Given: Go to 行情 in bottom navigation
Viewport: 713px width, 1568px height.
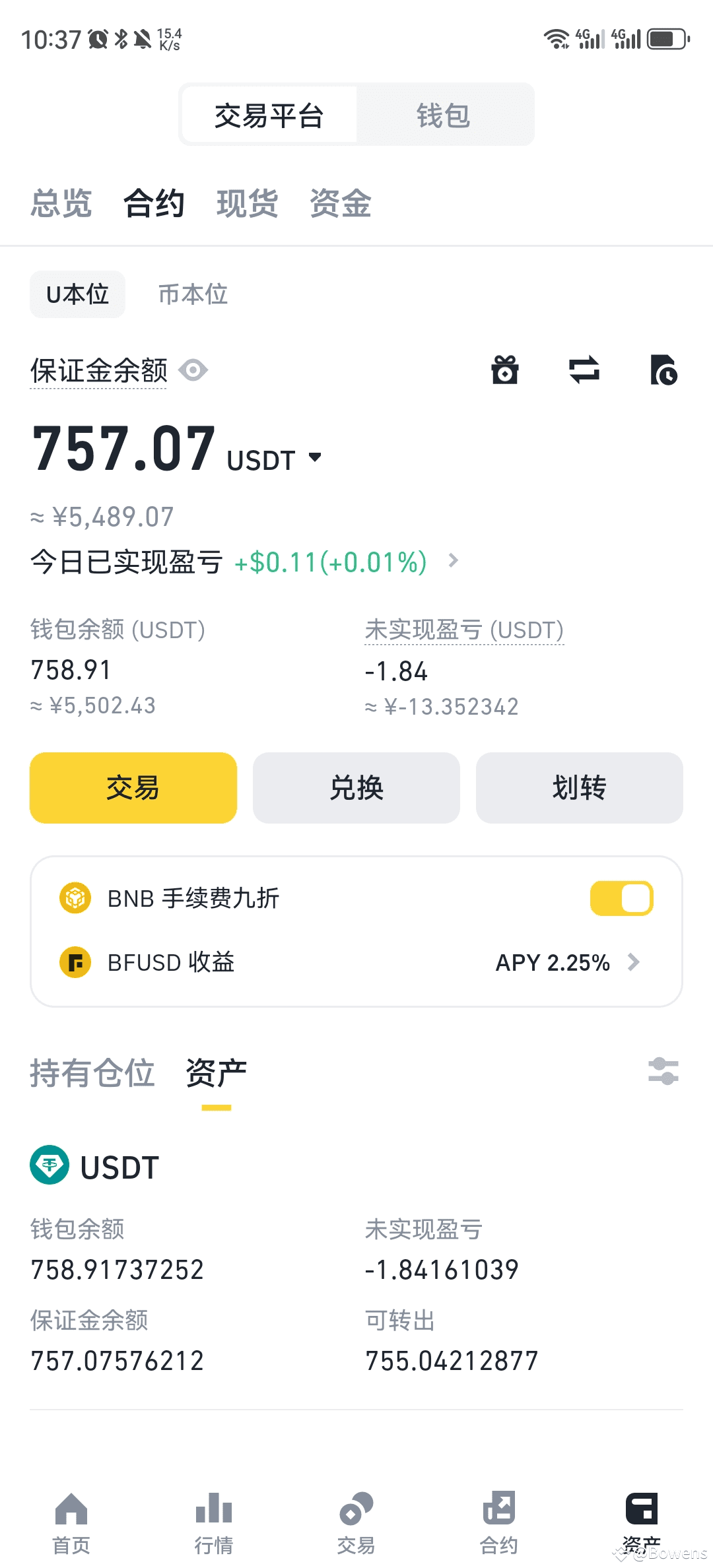Looking at the screenshot, I should 214,1523.
